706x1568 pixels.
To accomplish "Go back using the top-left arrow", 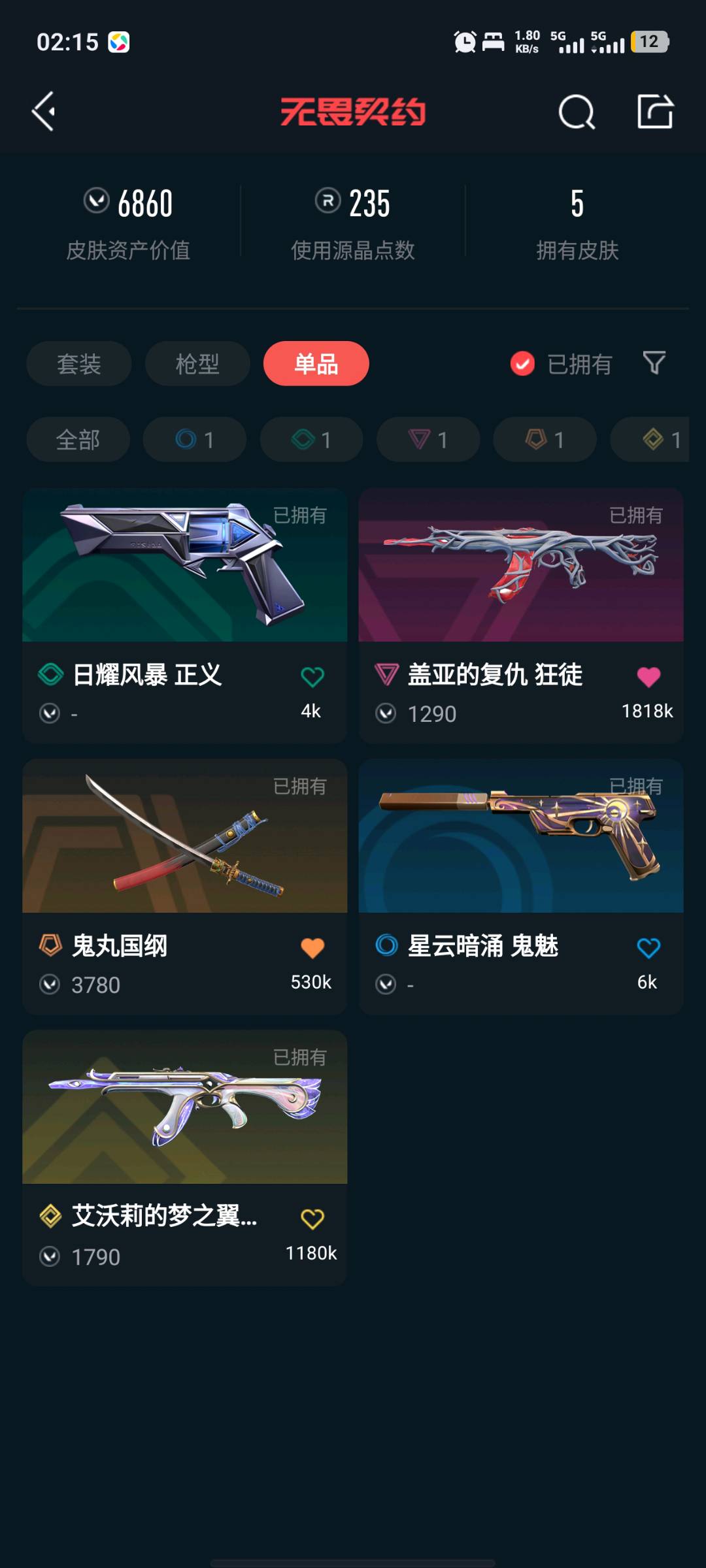I will pyautogui.click(x=44, y=112).
